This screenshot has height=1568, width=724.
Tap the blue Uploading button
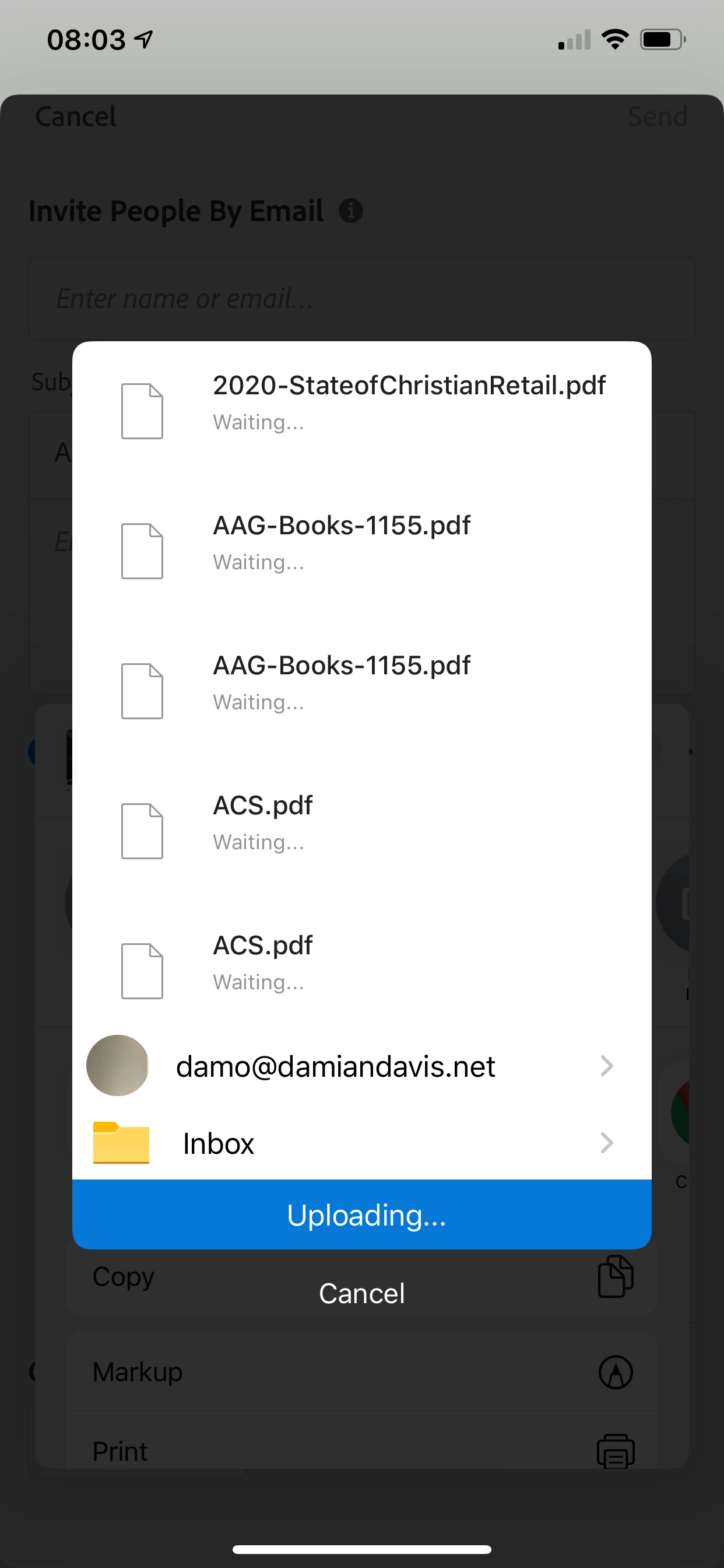click(x=361, y=1215)
